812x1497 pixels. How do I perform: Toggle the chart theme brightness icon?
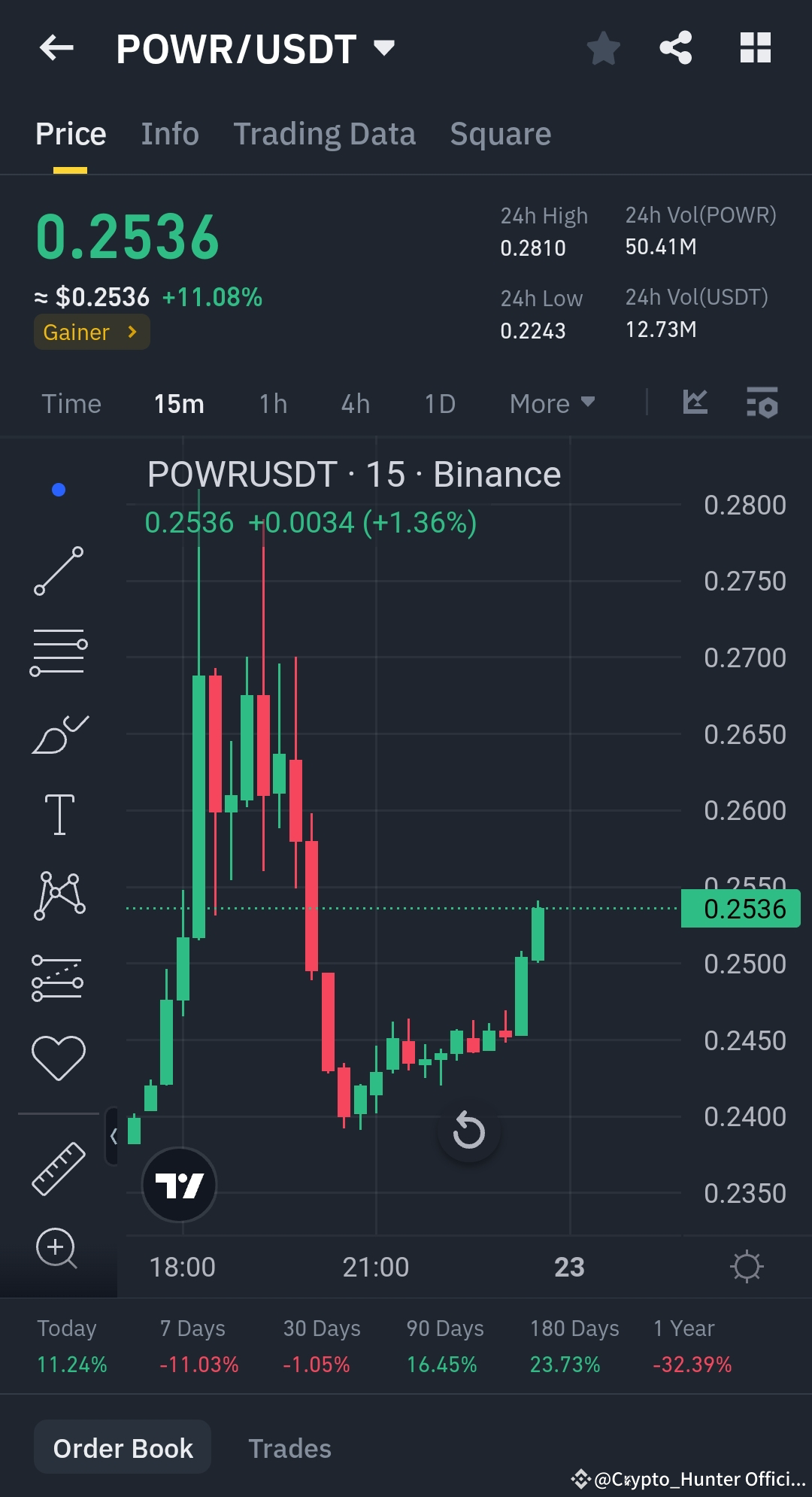pyautogui.click(x=747, y=1266)
